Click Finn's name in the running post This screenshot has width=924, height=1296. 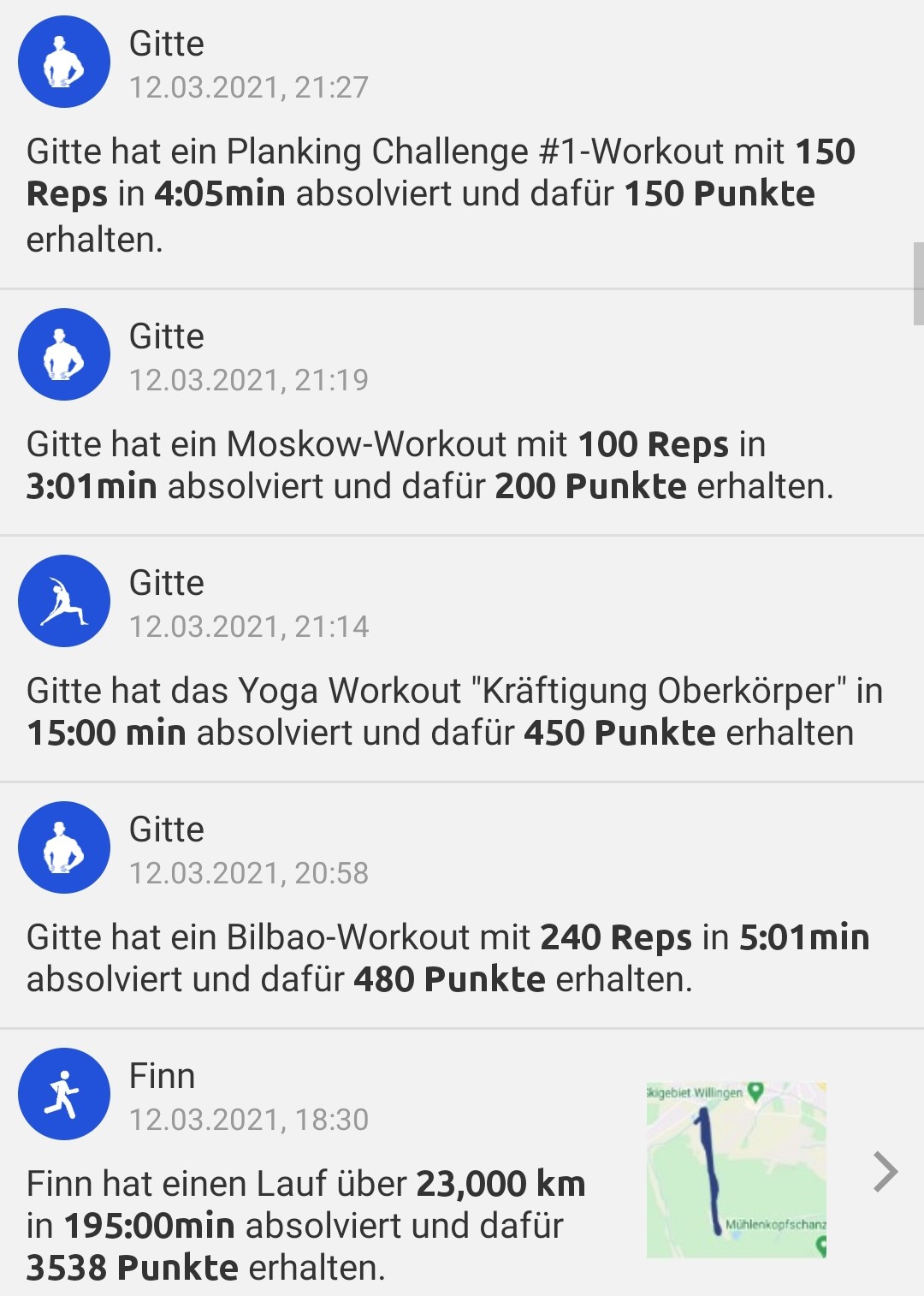(x=163, y=1077)
